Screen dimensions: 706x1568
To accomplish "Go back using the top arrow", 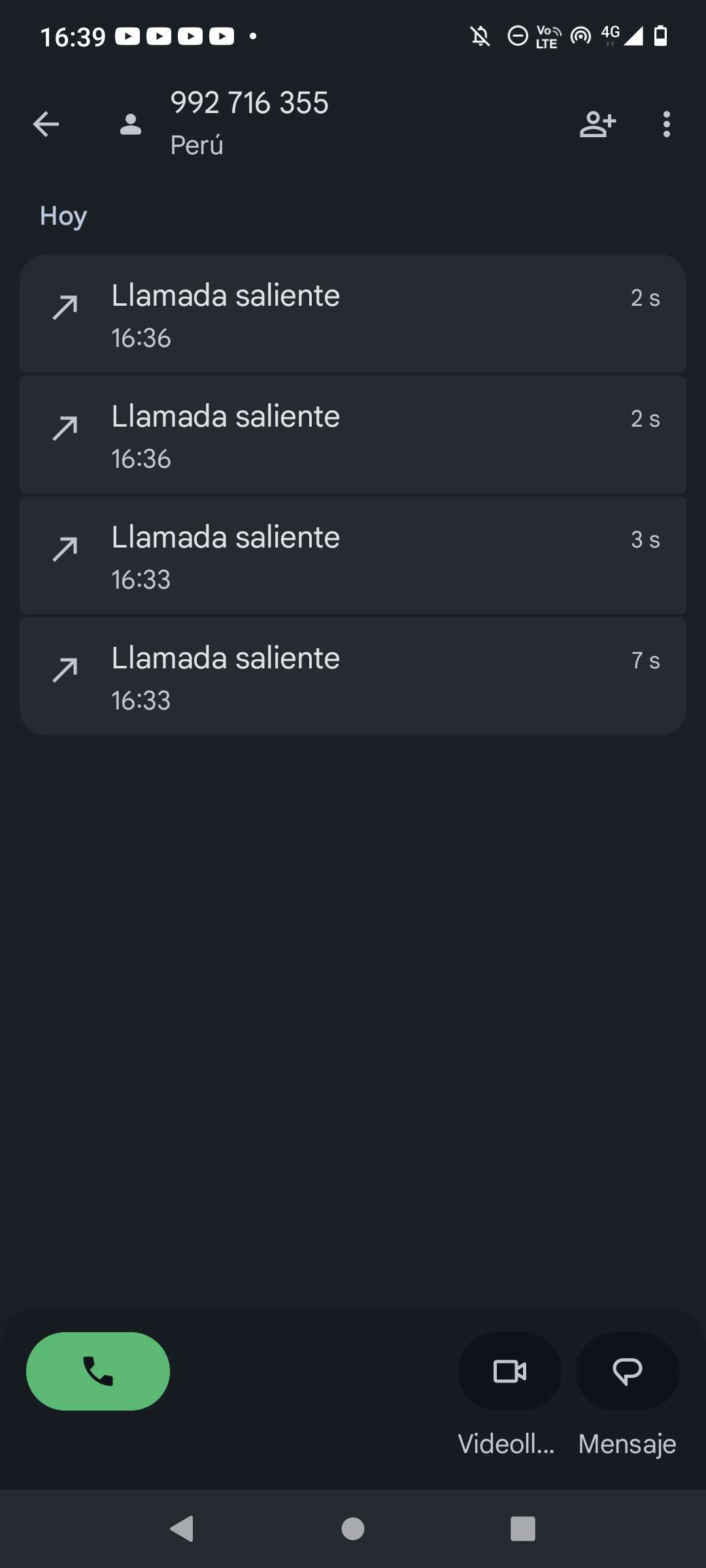I will 46,124.
